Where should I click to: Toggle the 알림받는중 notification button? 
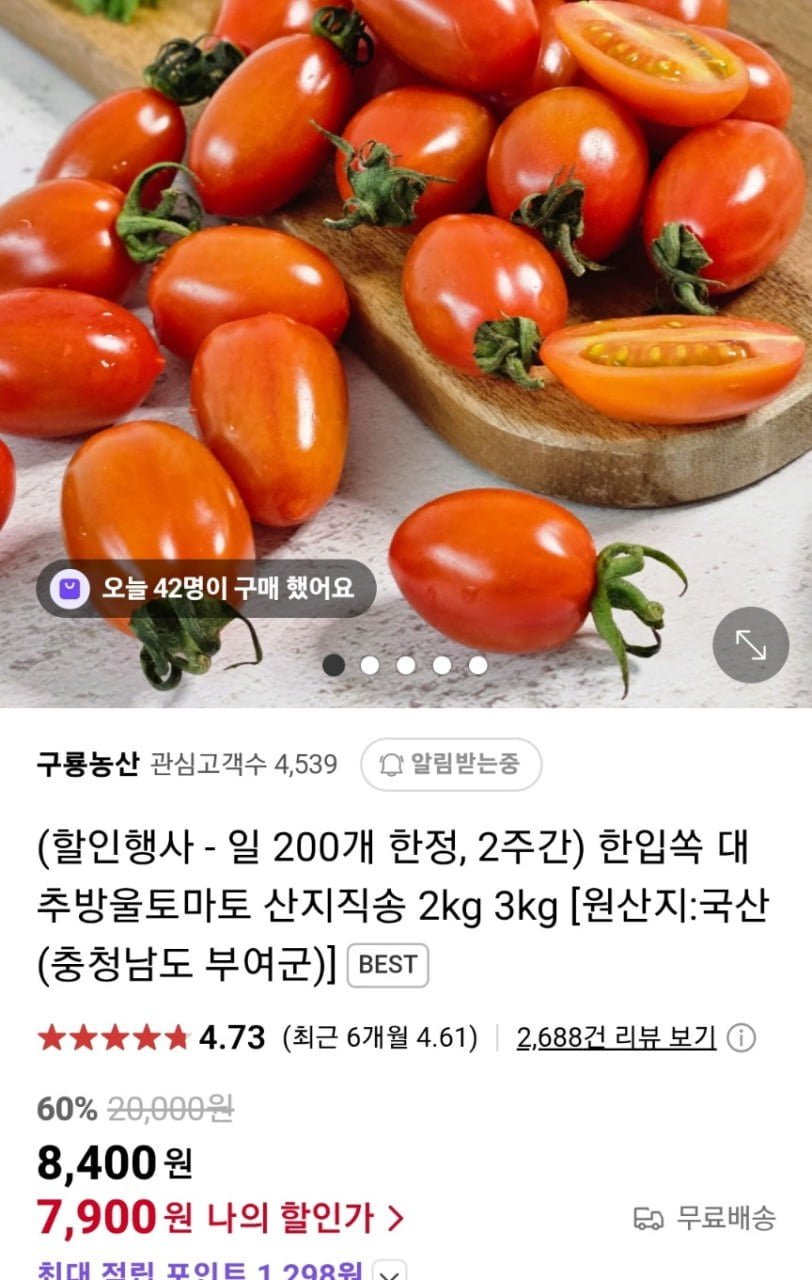451,765
